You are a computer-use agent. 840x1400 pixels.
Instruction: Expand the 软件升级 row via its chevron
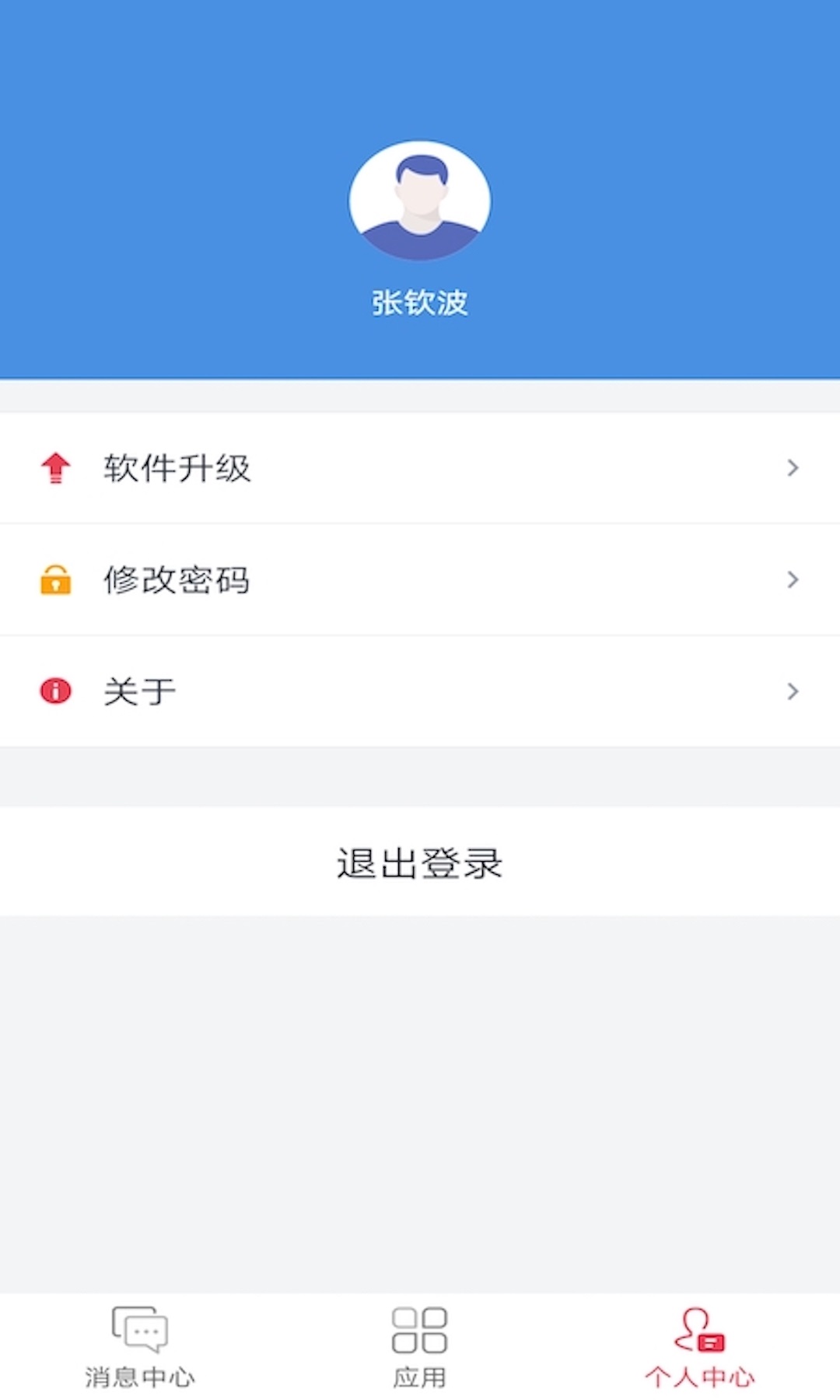pyautogui.click(x=793, y=467)
